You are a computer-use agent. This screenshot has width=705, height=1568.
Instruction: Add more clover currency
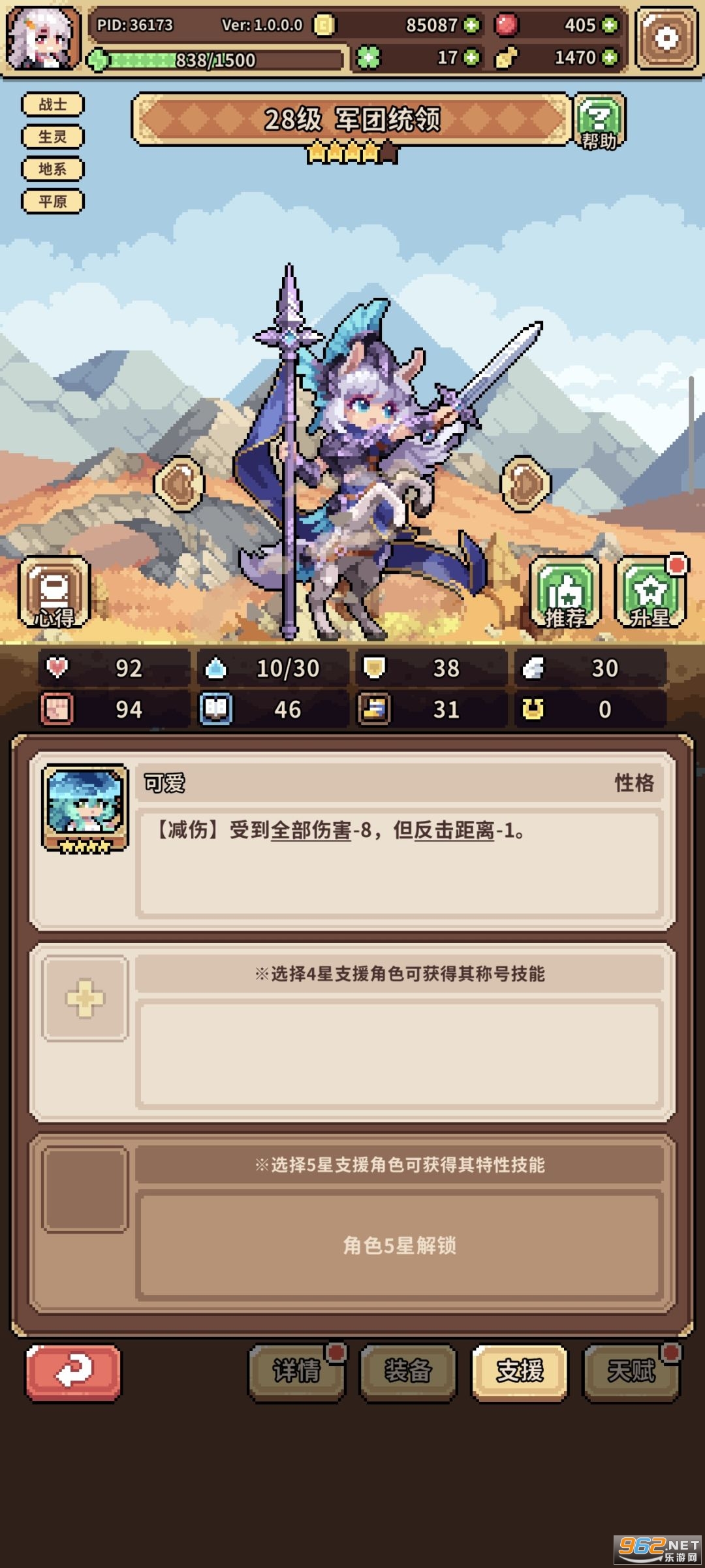(x=472, y=58)
